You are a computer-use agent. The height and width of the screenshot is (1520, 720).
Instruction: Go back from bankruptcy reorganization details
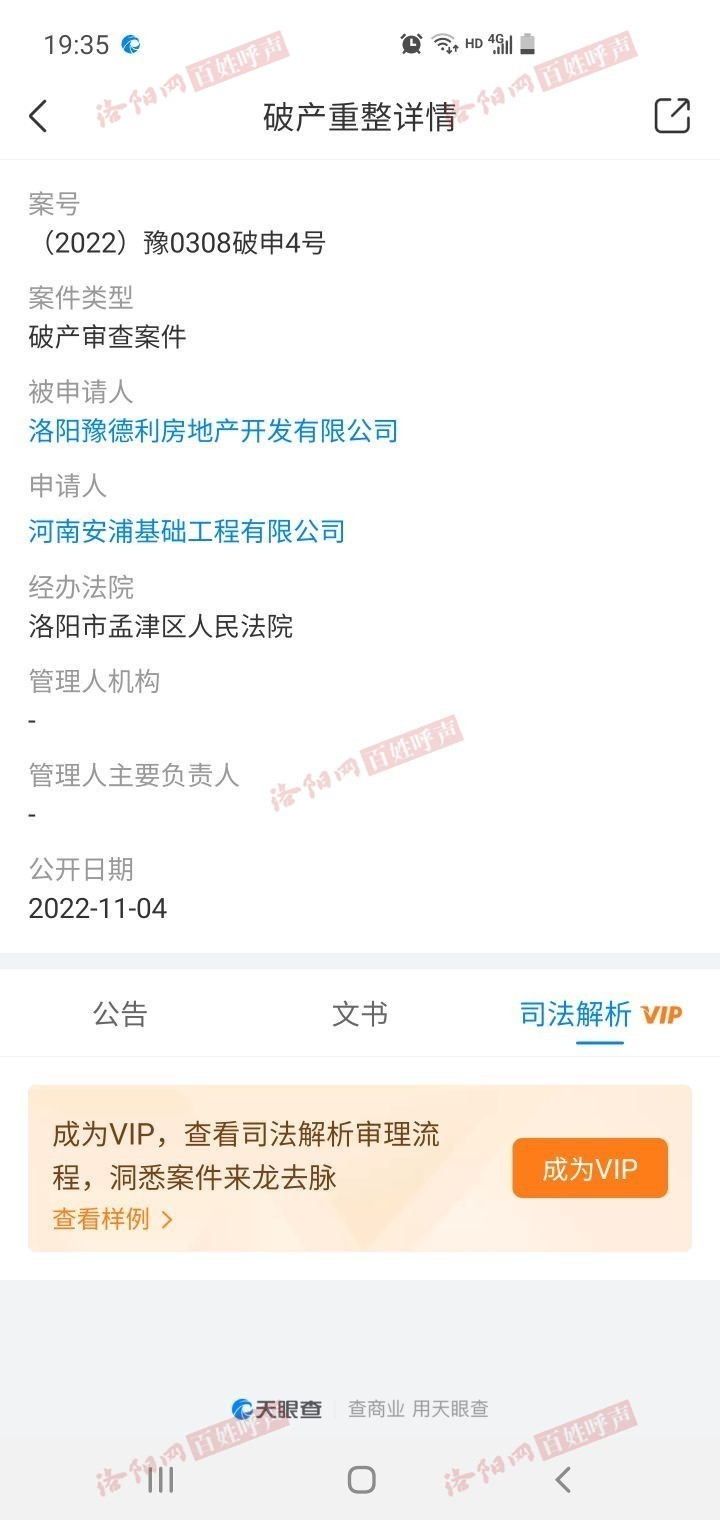(38, 116)
